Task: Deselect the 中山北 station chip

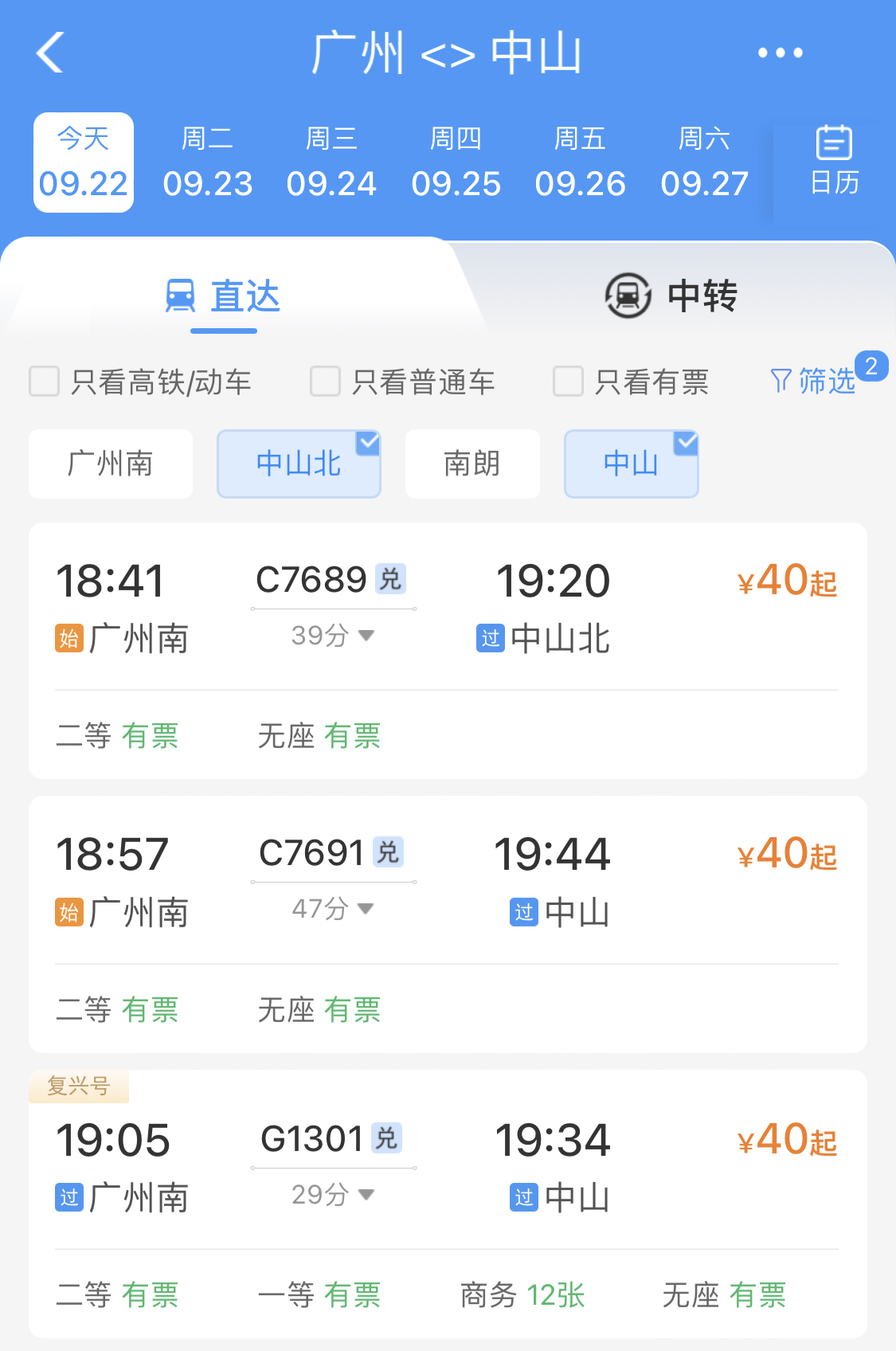Action: point(299,464)
